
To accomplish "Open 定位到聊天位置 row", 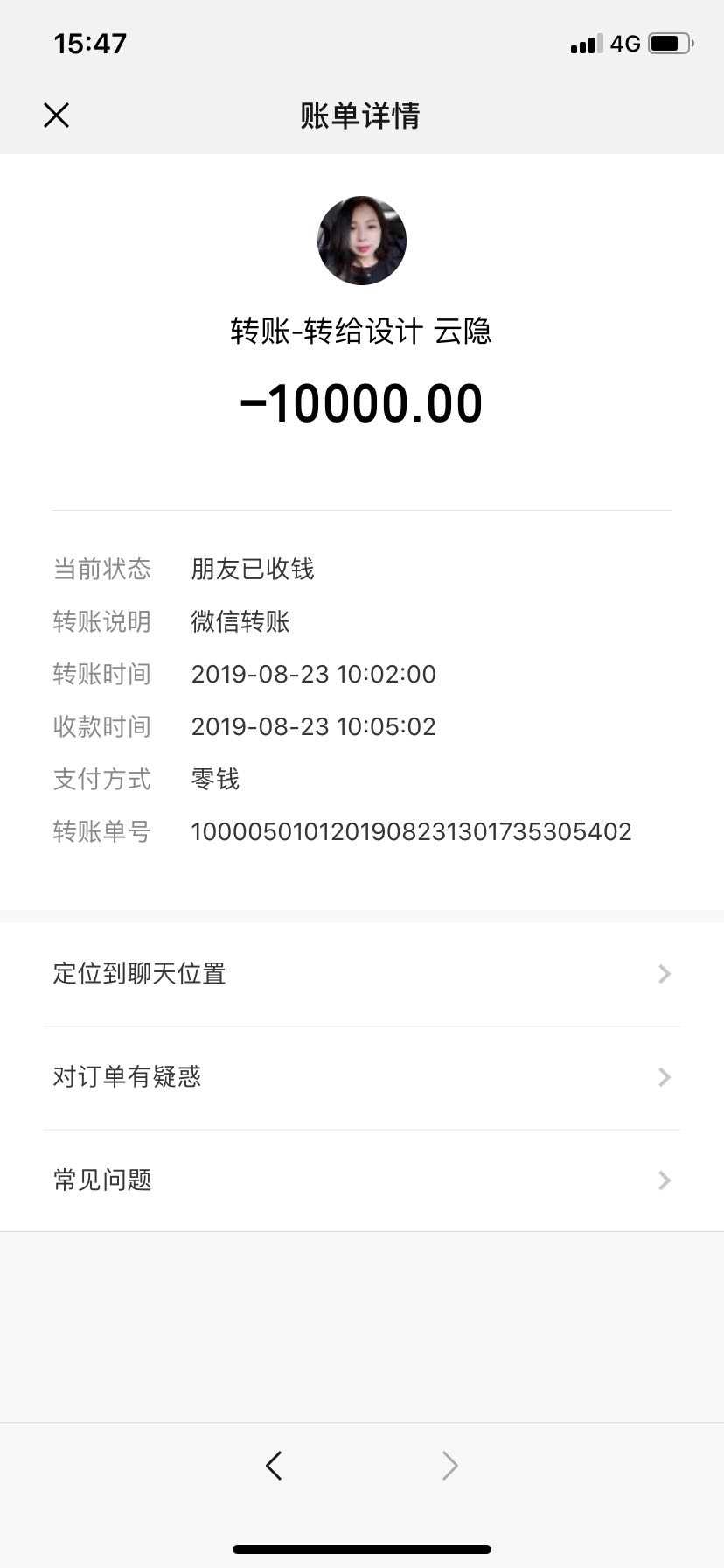I will point(361,974).
